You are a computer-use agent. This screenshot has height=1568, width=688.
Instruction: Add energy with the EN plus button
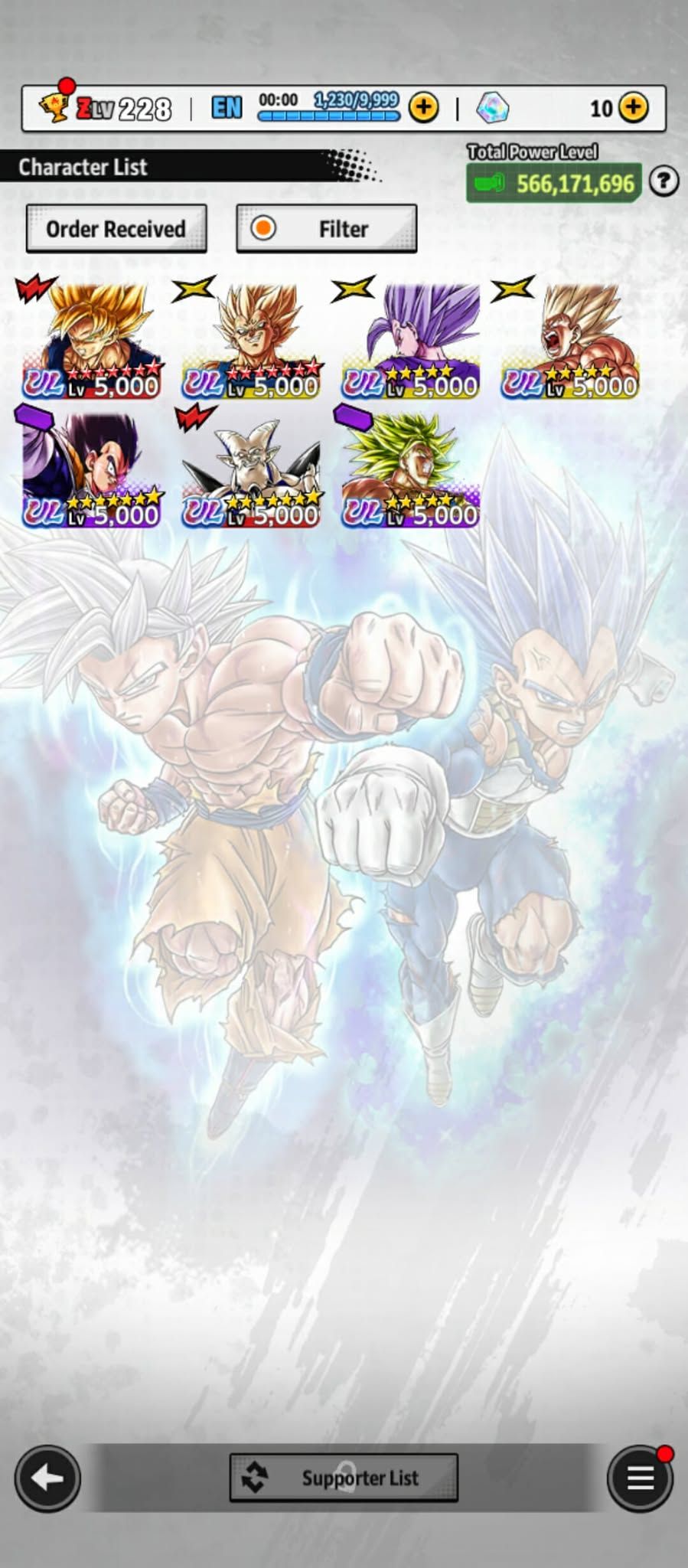coord(423,108)
